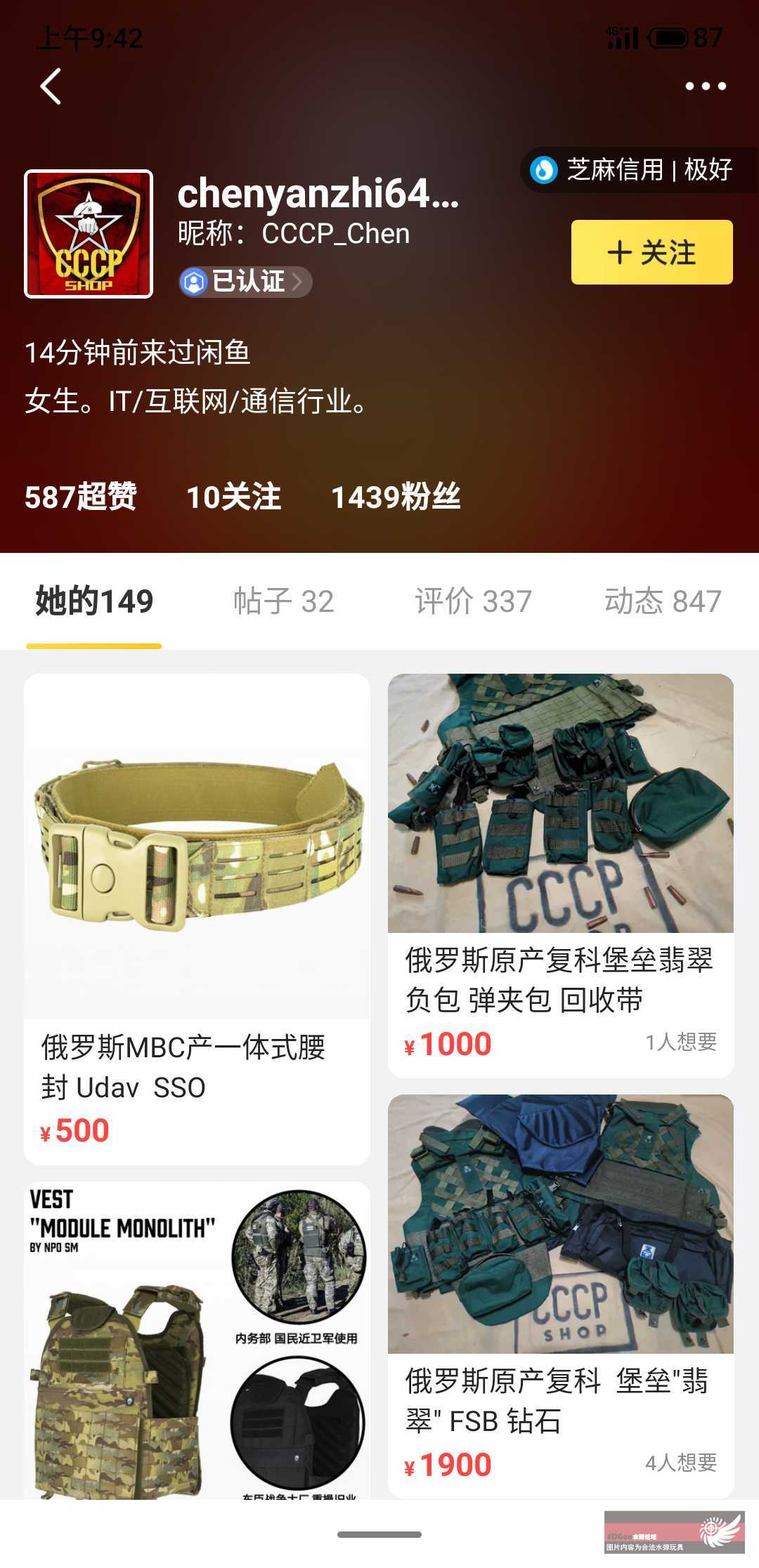
Task: Open the 芝麻信用 credit badge
Action: 632,170
